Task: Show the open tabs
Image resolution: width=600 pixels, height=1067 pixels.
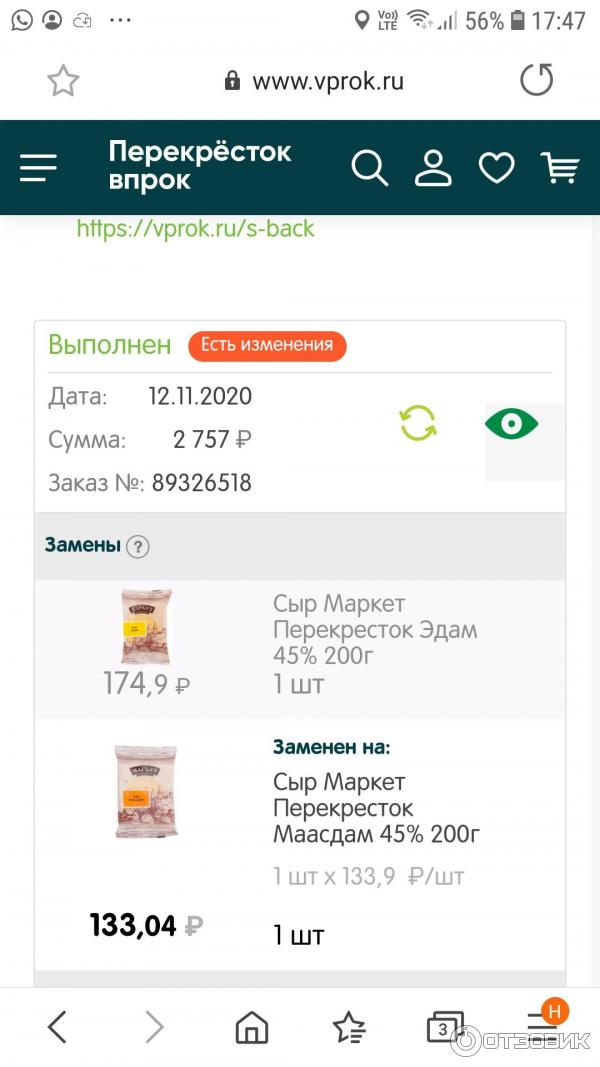Action: pyautogui.click(x=443, y=1027)
